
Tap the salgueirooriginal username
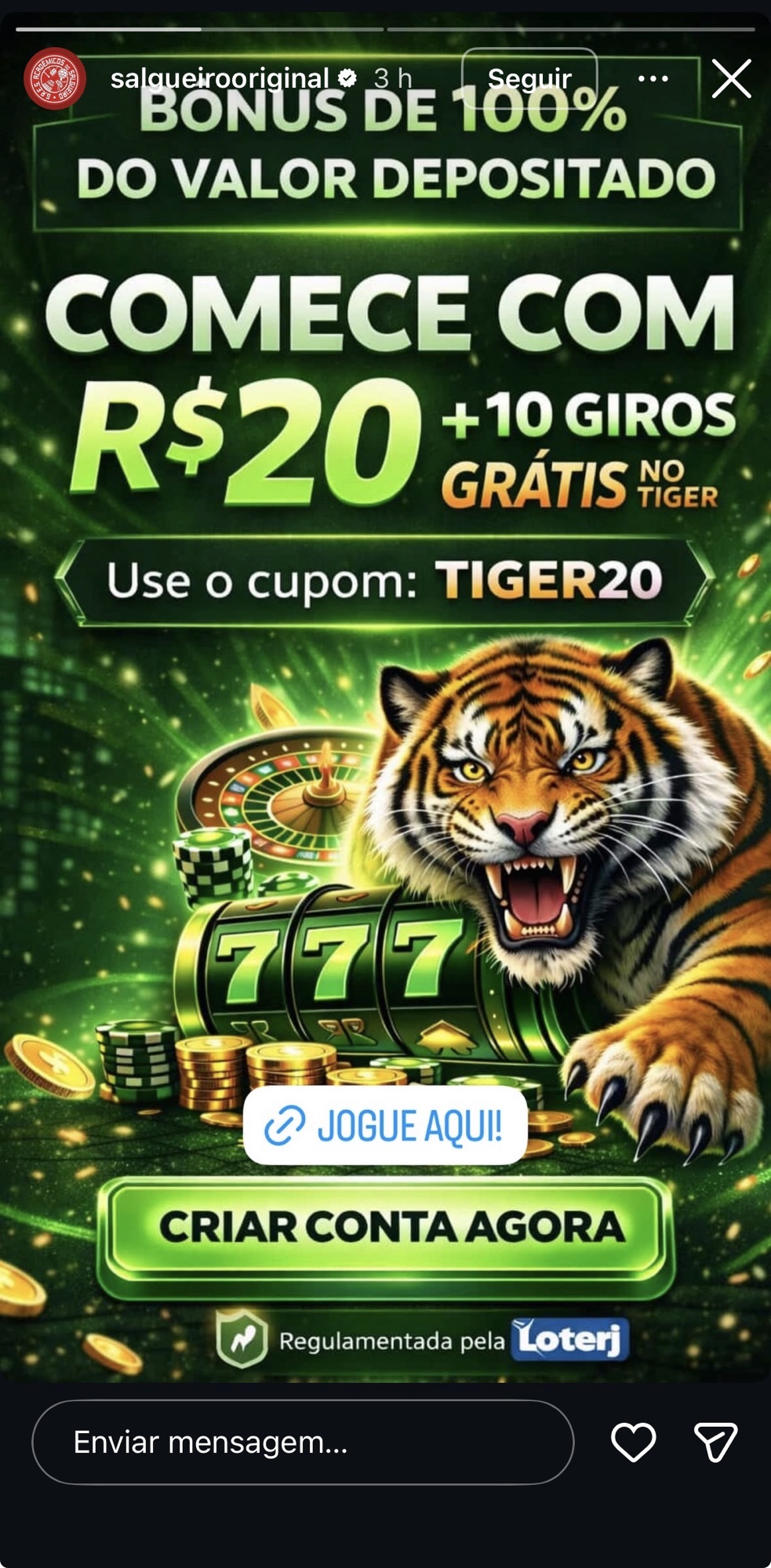tap(220, 78)
